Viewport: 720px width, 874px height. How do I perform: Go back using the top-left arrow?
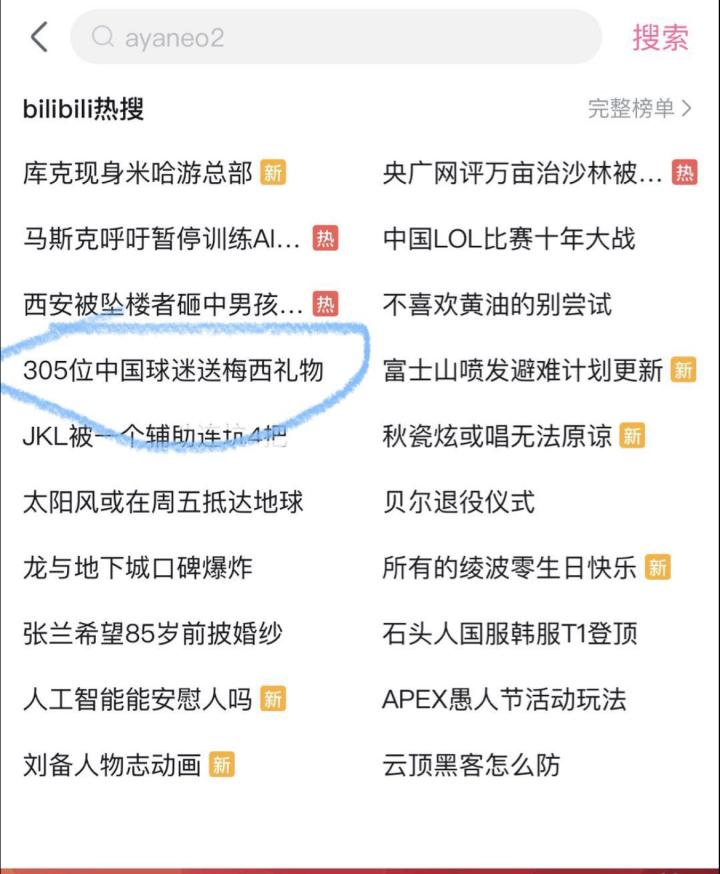coord(39,38)
